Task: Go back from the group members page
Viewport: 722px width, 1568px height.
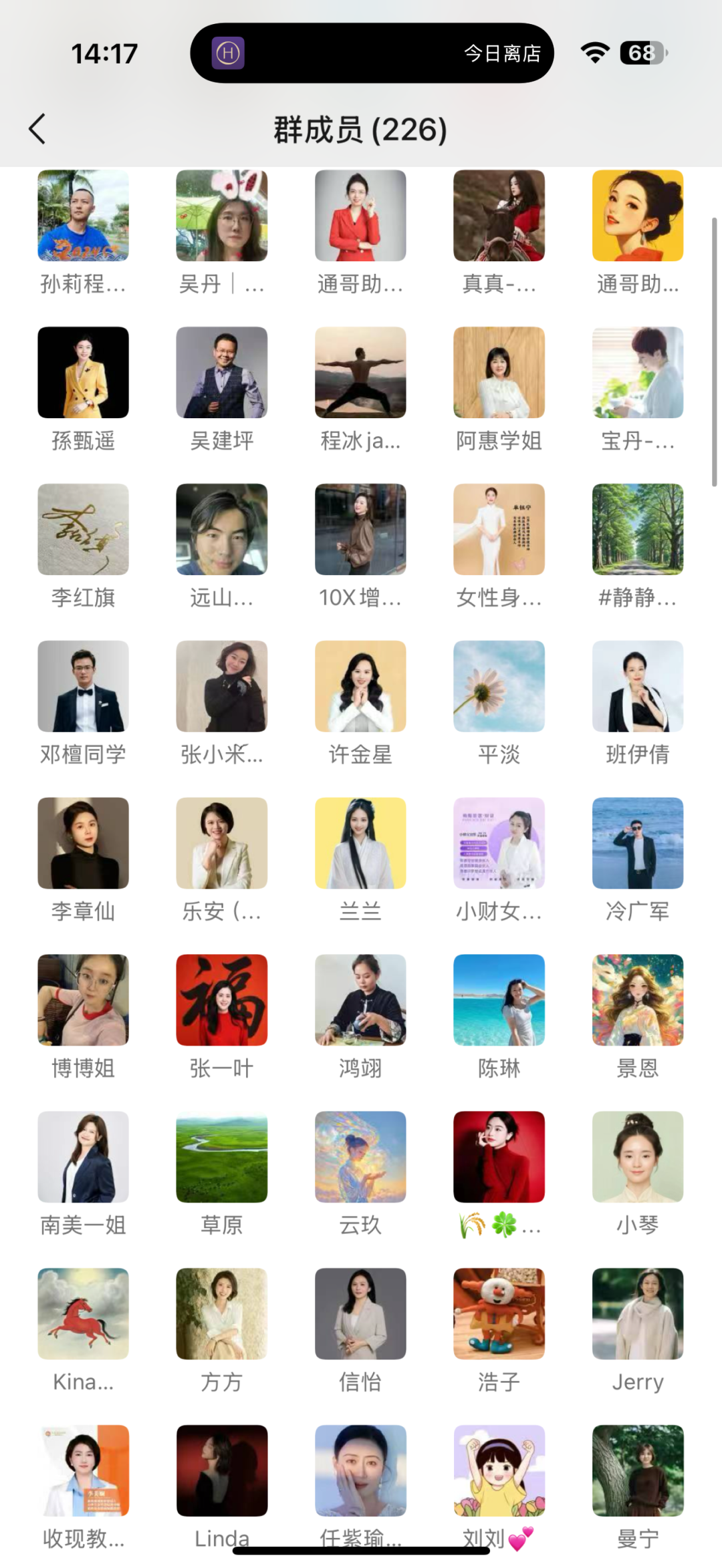Action: pyautogui.click(x=37, y=129)
